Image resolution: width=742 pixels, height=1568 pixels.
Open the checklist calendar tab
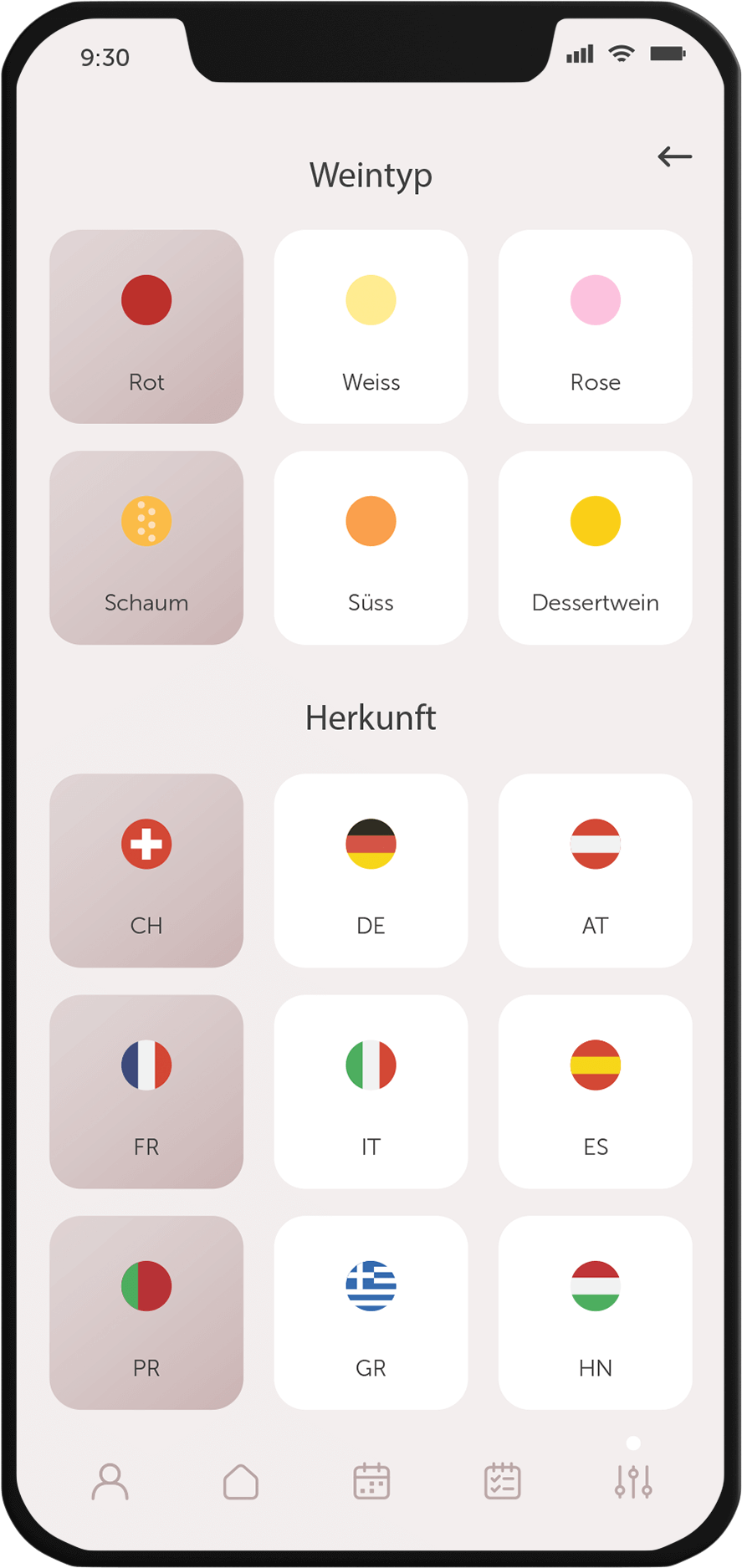coord(503,1482)
